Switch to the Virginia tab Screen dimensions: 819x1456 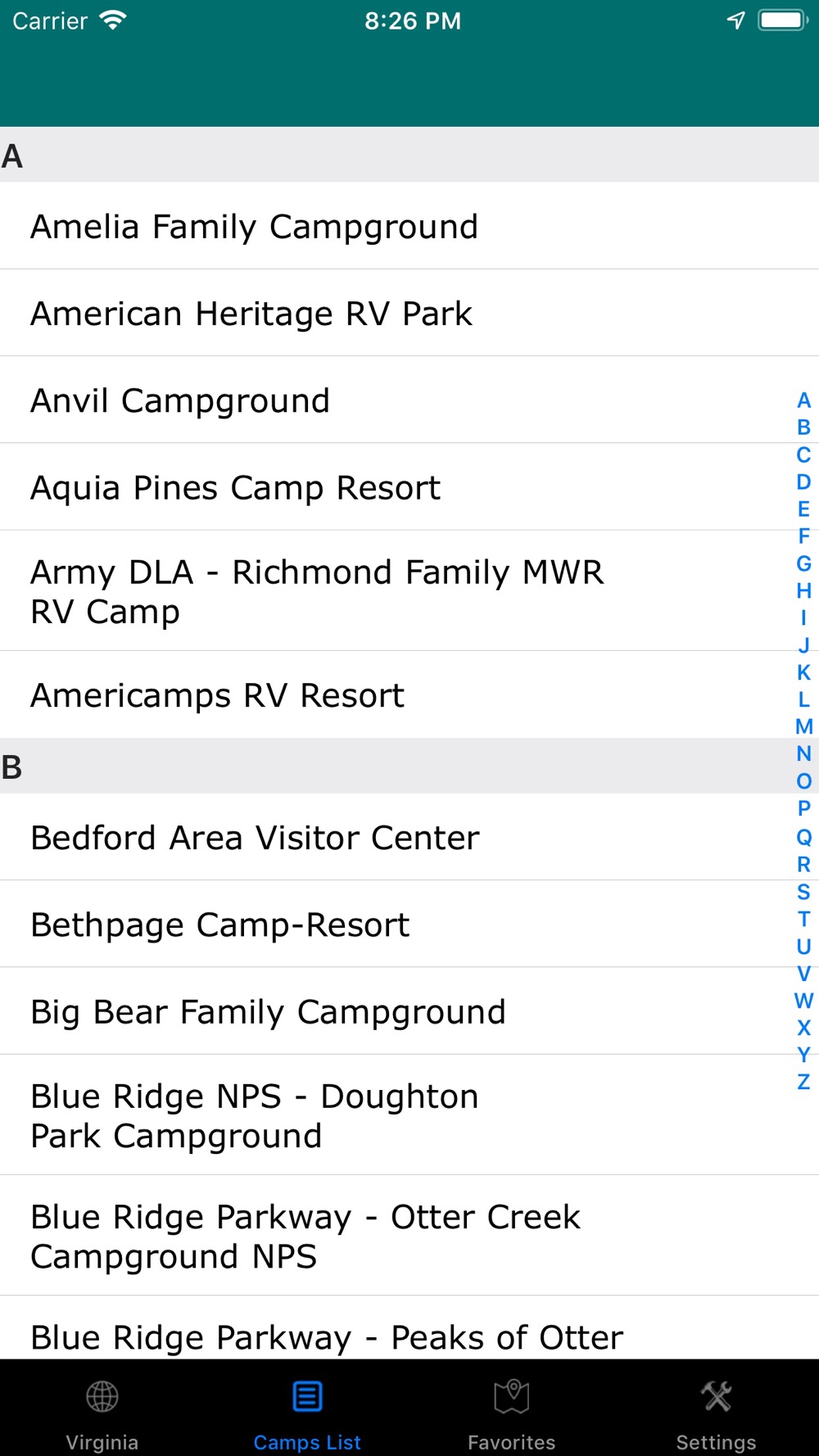(102, 1415)
